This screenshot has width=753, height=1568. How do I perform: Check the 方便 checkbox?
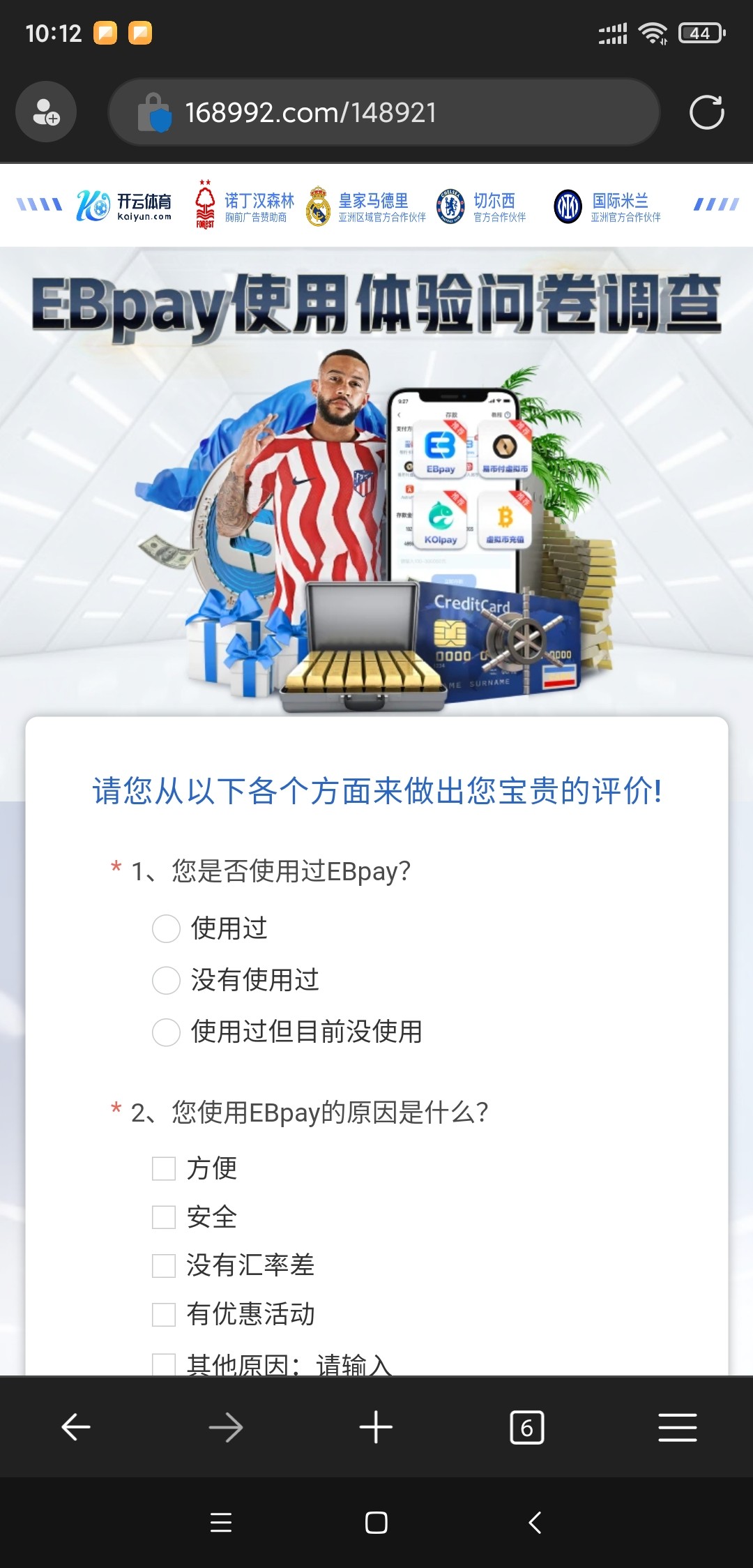coord(164,1168)
